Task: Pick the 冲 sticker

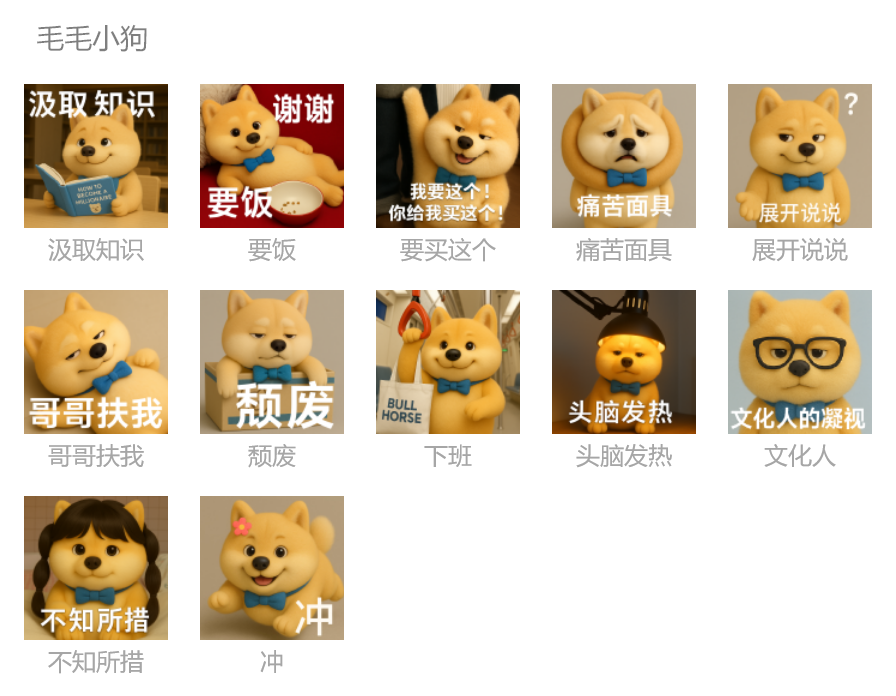Action: pyautogui.click(x=272, y=568)
